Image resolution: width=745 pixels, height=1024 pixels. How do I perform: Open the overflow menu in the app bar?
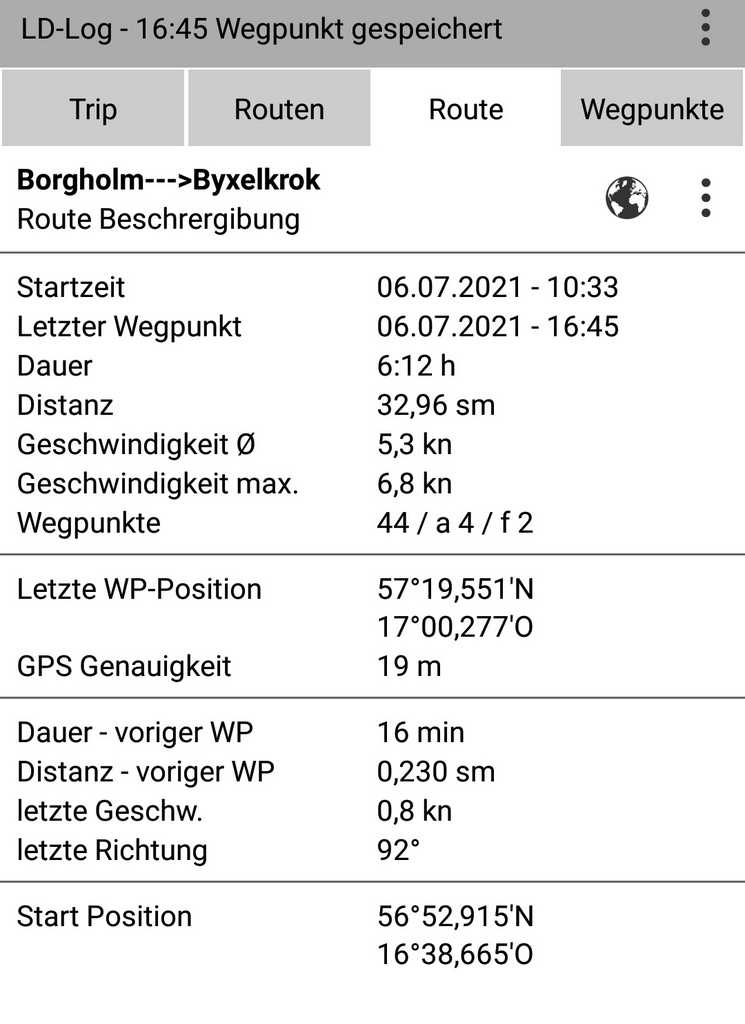click(706, 28)
